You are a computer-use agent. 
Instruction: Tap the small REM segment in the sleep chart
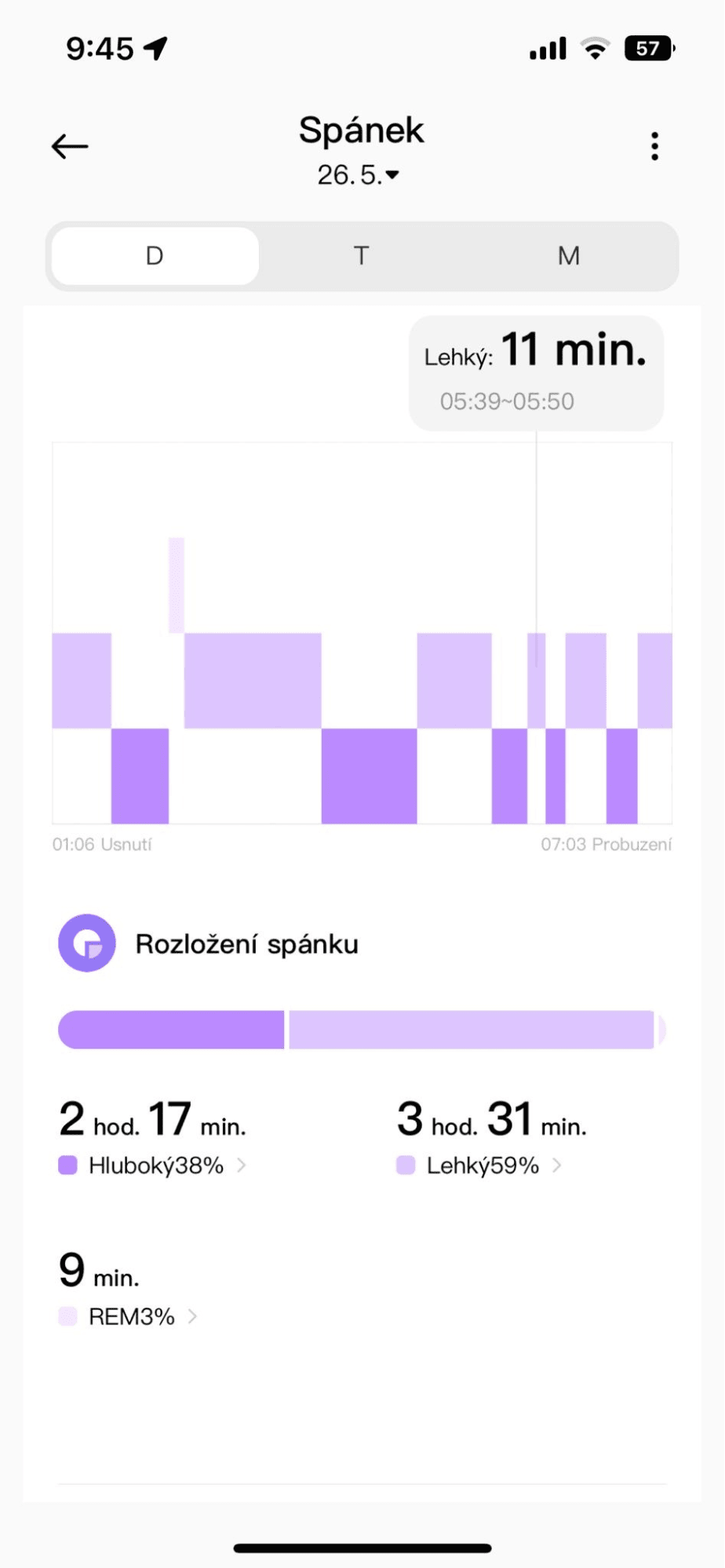tap(177, 585)
